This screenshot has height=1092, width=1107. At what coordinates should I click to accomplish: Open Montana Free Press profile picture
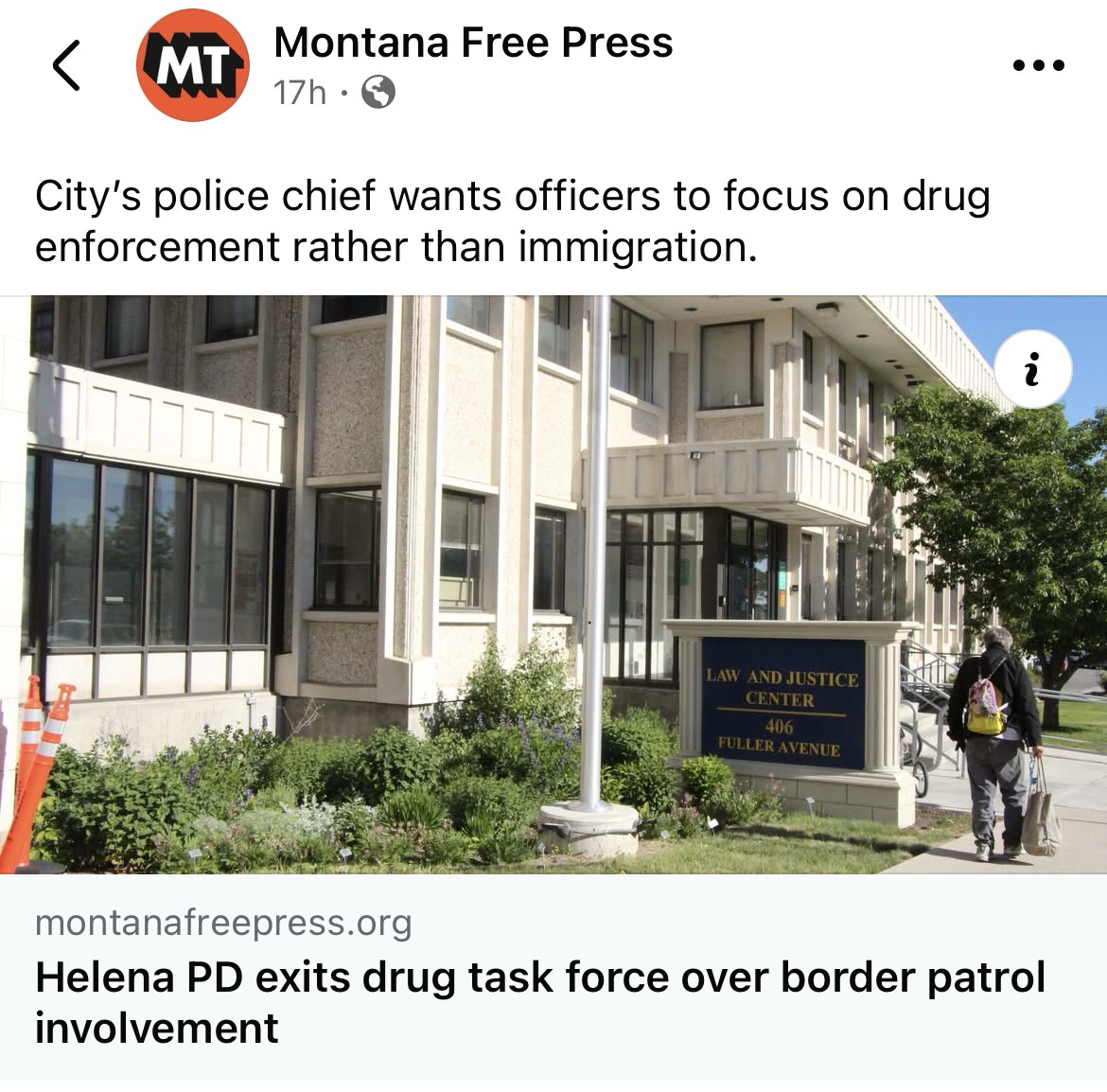(193, 64)
